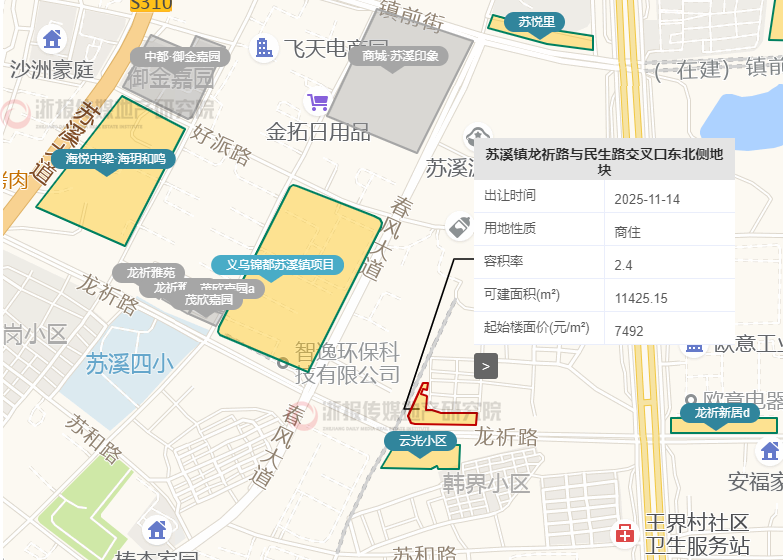Tap the 茂欣嘉园 marker label
Image resolution: width=784 pixels, height=560 pixels.
[208, 299]
